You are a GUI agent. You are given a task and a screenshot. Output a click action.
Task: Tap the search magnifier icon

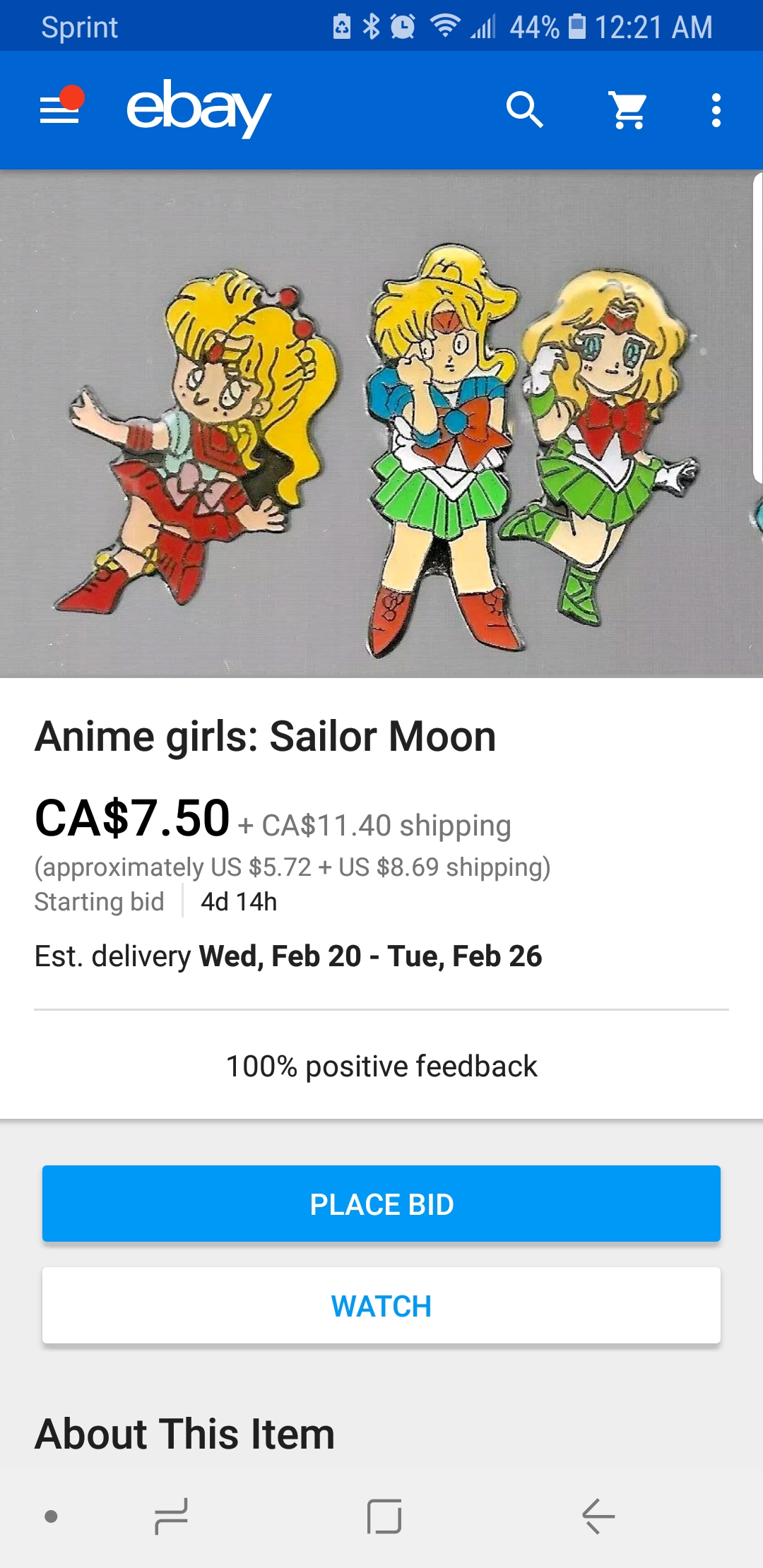tap(524, 110)
